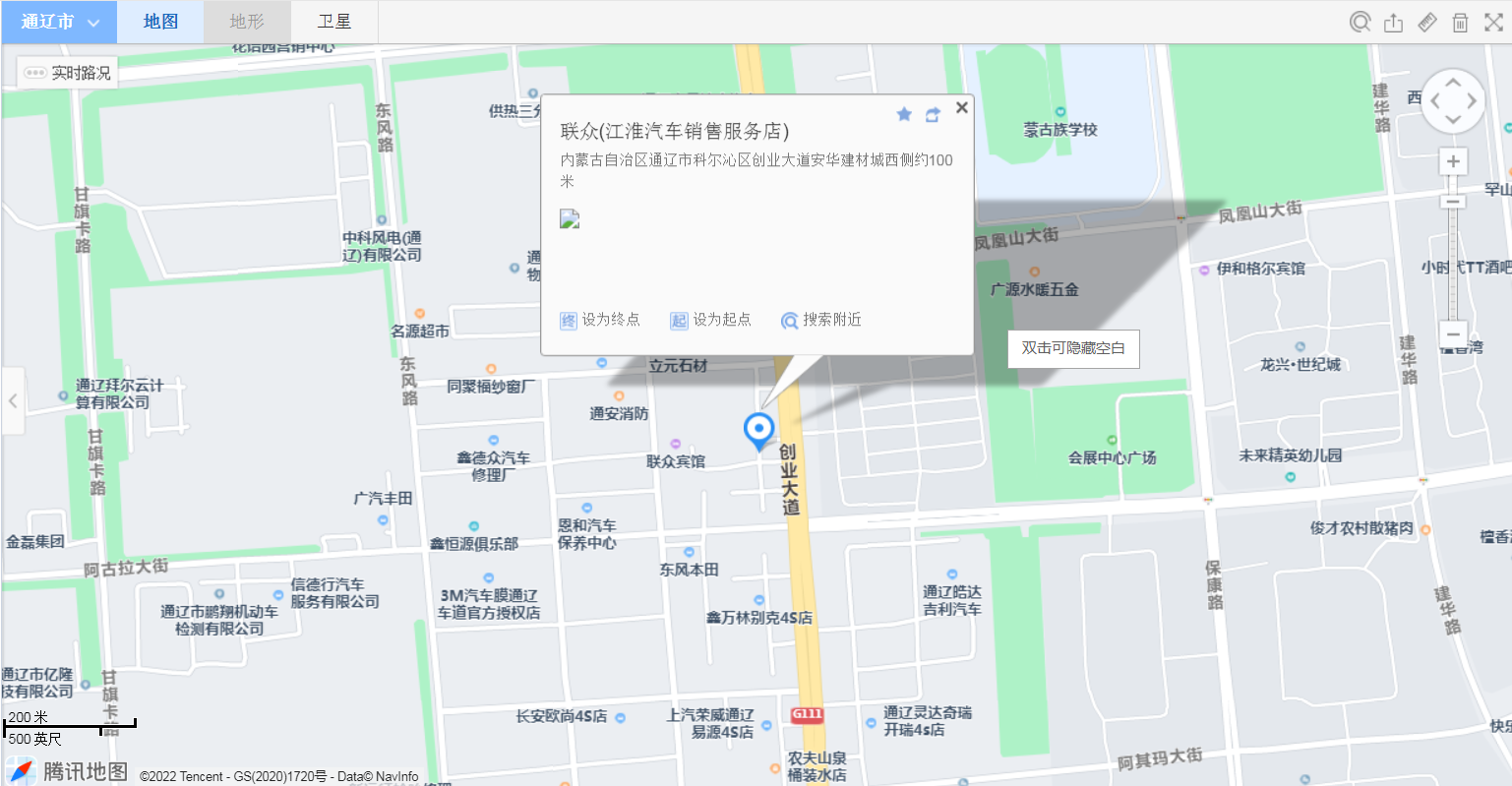Toggle the 实时路况 live traffic layer
Image resolution: width=1512 pixels, height=786 pixels.
[x=68, y=73]
